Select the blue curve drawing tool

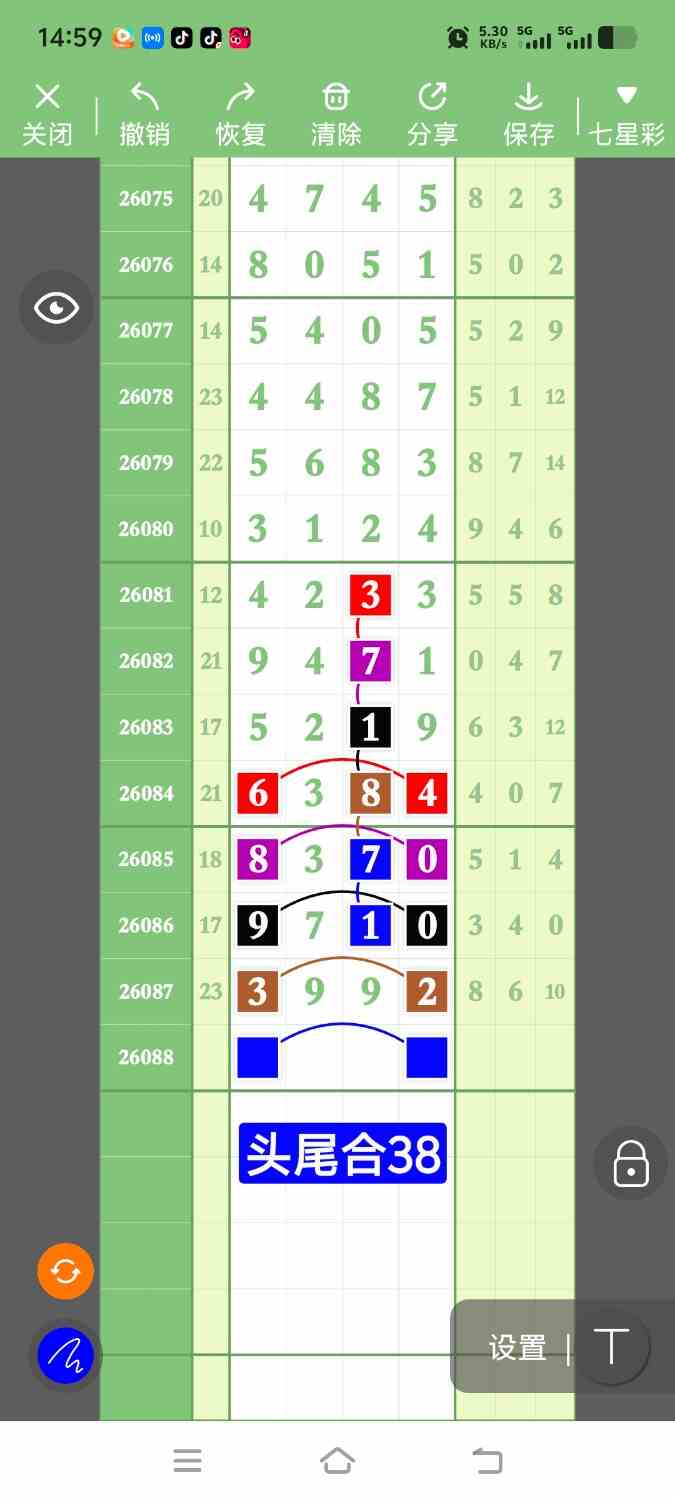pos(66,1356)
